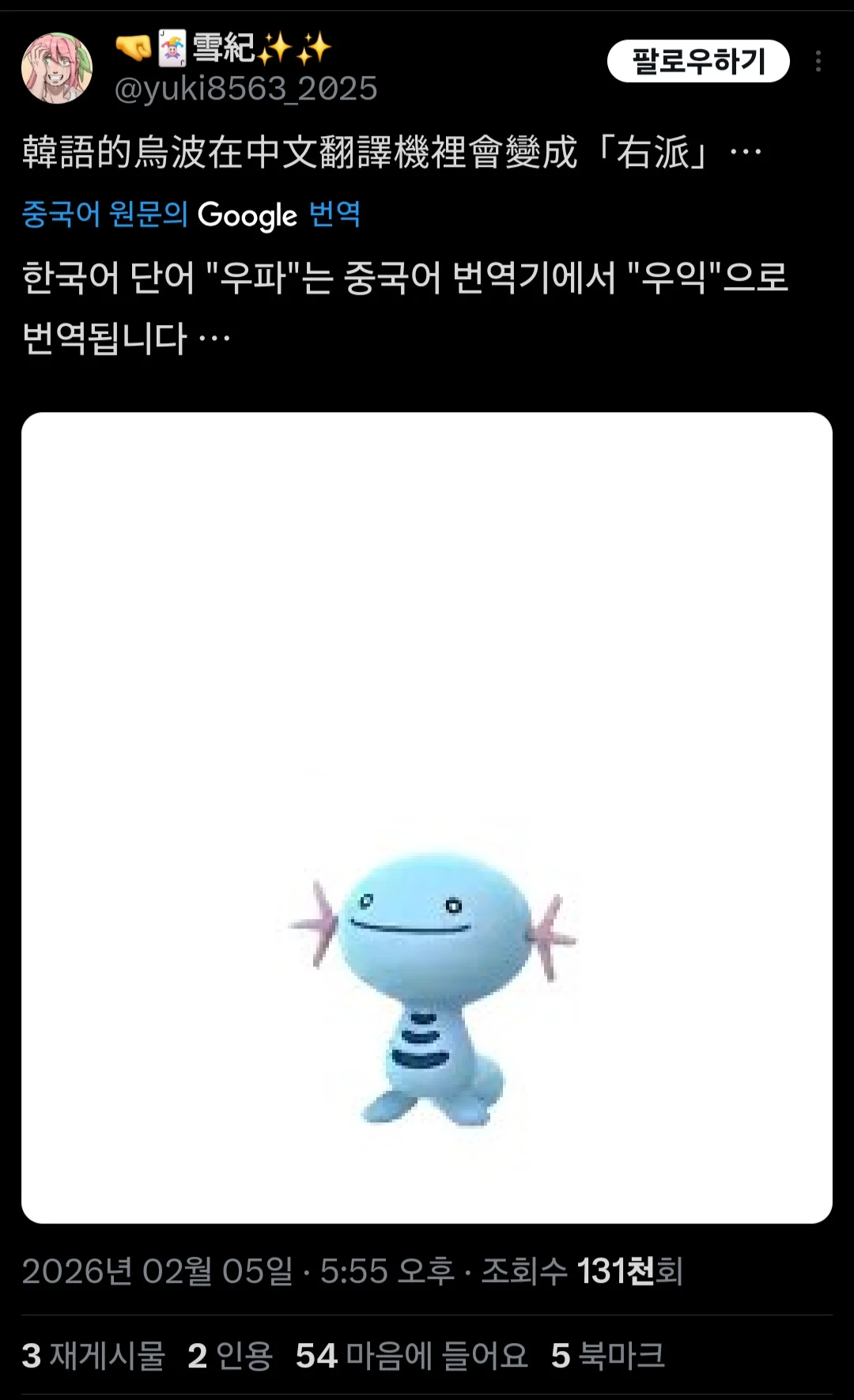View the 54 마음에 들어요 likes
The height and width of the screenshot is (1400, 854).
click(x=411, y=1356)
